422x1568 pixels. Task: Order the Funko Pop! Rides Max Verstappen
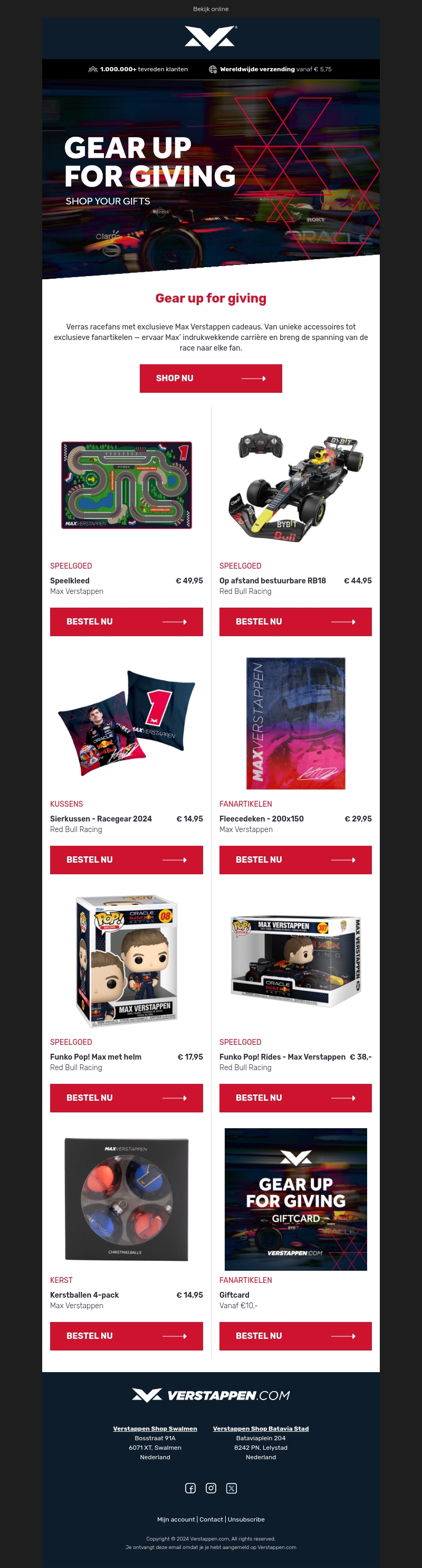click(x=295, y=1098)
